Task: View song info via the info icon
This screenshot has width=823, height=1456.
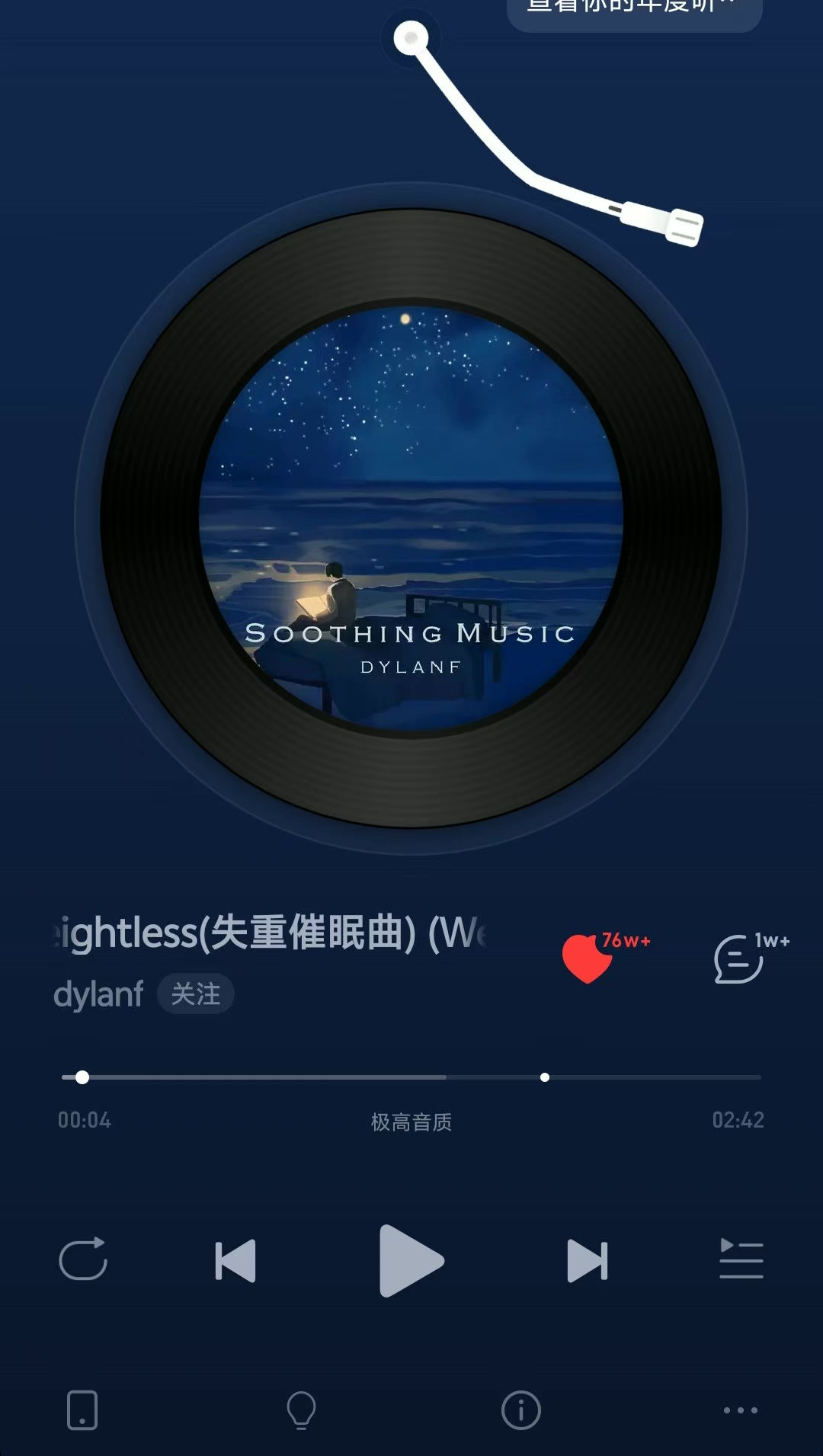Action: [x=521, y=1410]
